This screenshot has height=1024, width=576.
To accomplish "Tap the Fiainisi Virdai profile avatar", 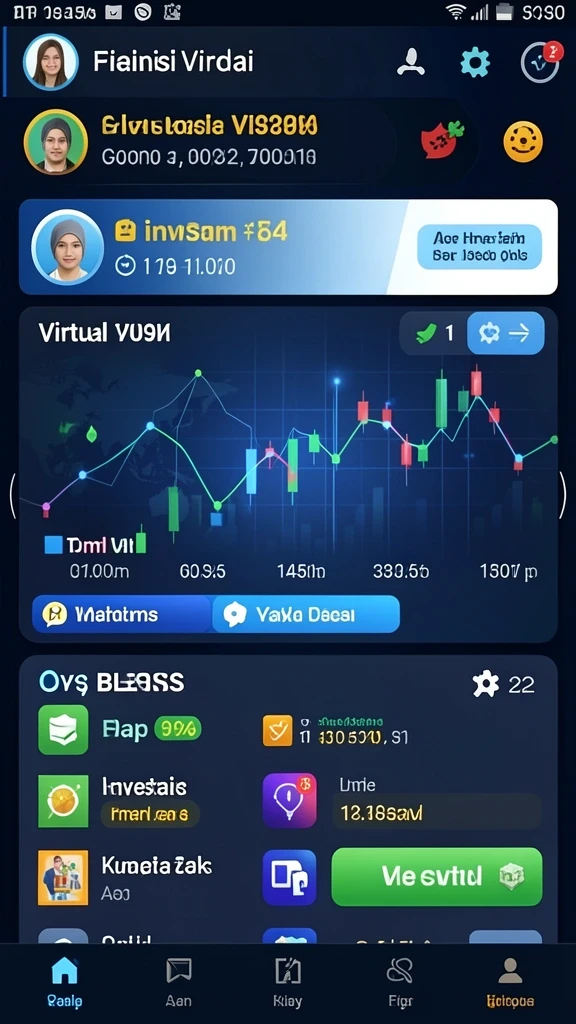I will click(x=51, y=62).
